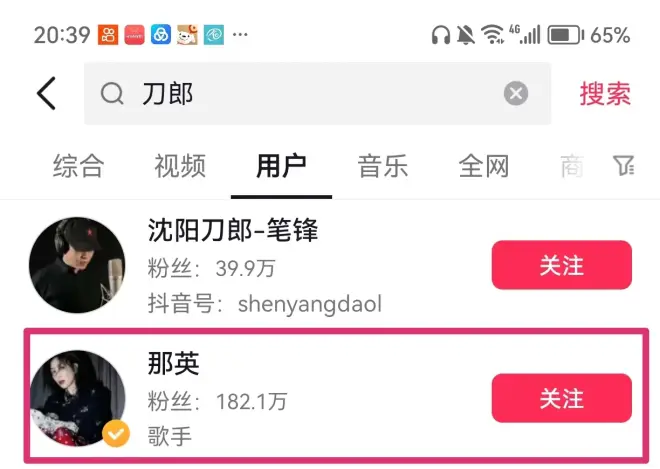The image size is (660, 469).
Task: Switch to the 视频 tab
Action: [180, 166]
